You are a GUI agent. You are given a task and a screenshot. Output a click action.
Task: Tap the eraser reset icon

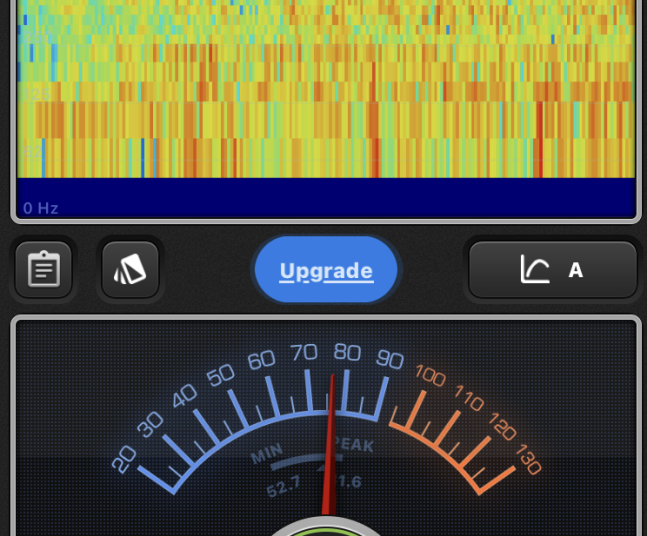(130, 270)
